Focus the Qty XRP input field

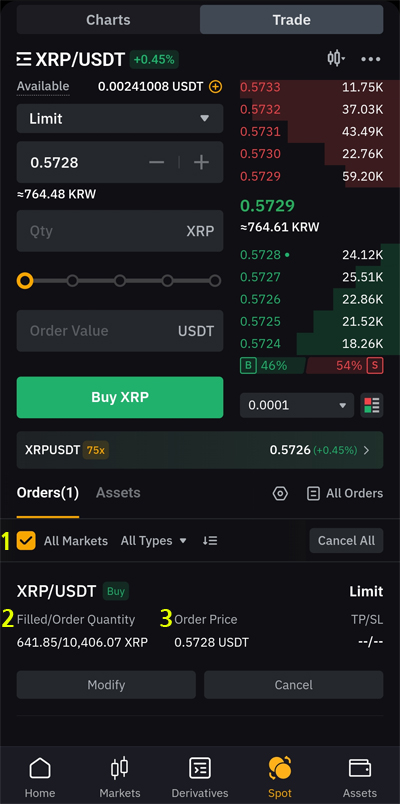[120, 231]
